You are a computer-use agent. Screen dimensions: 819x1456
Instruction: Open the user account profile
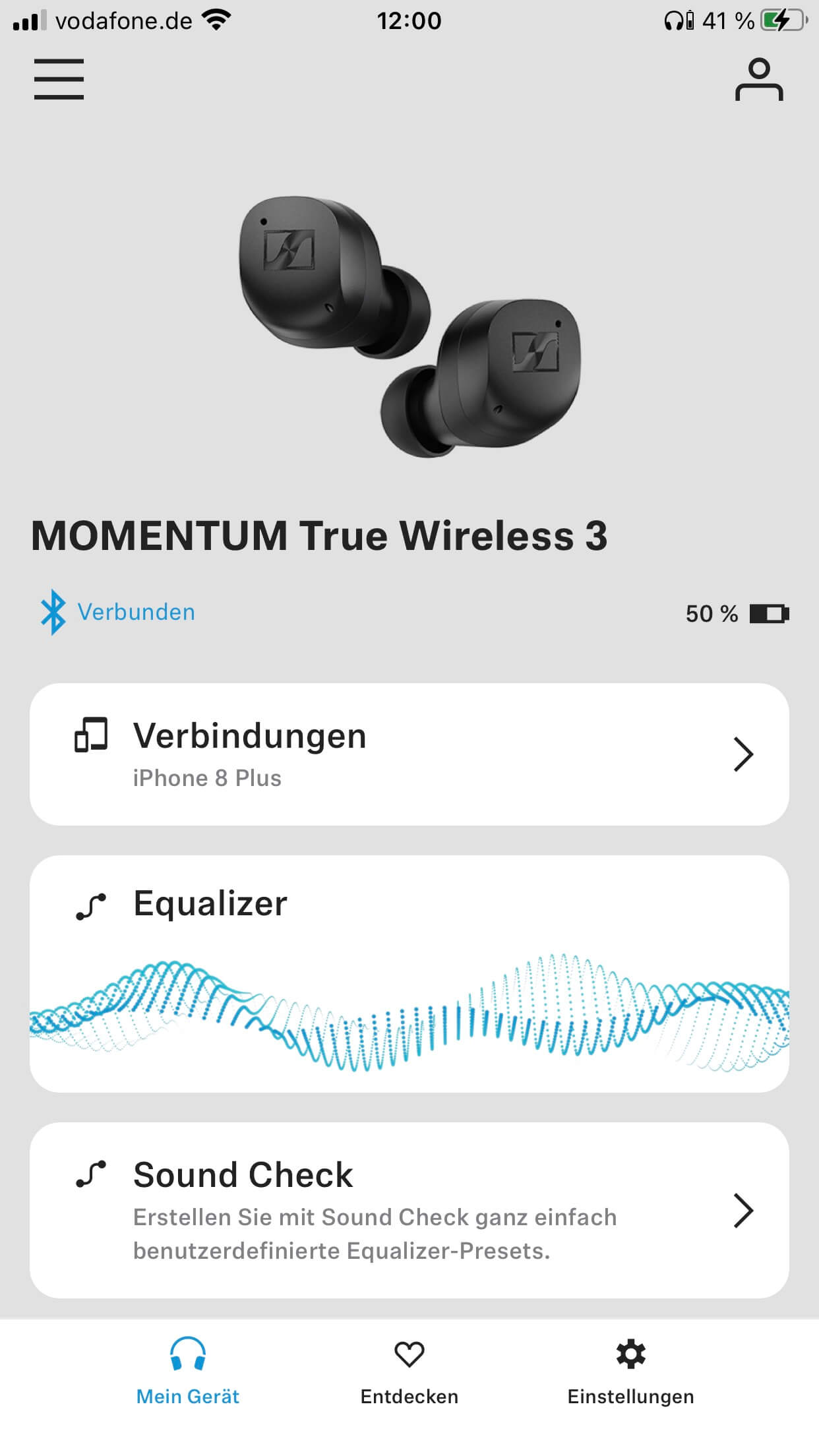click(x=759, y=80)
